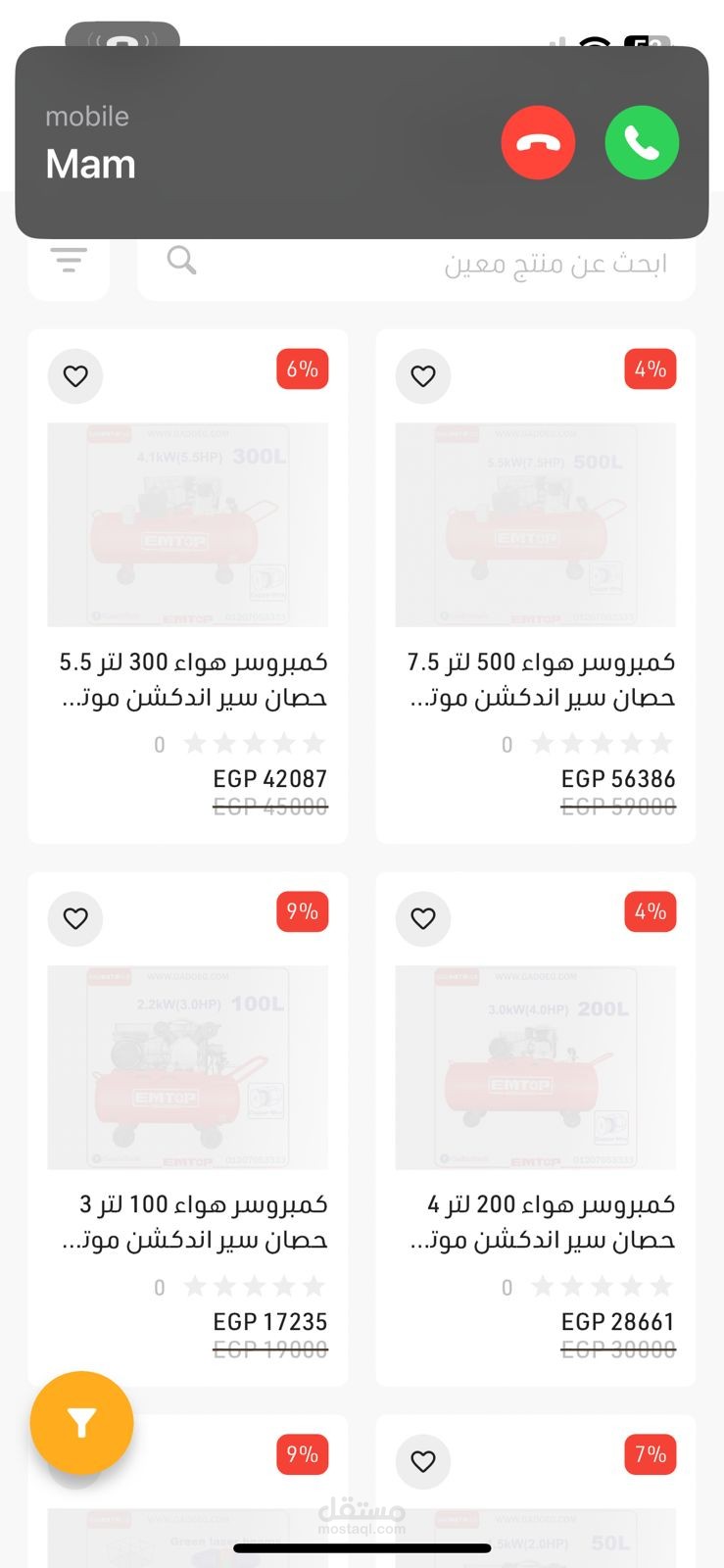The width and height of the screenshot is (724, 1568).
Task: Accept the incoming call from Mam
Action: coord(642,143)
